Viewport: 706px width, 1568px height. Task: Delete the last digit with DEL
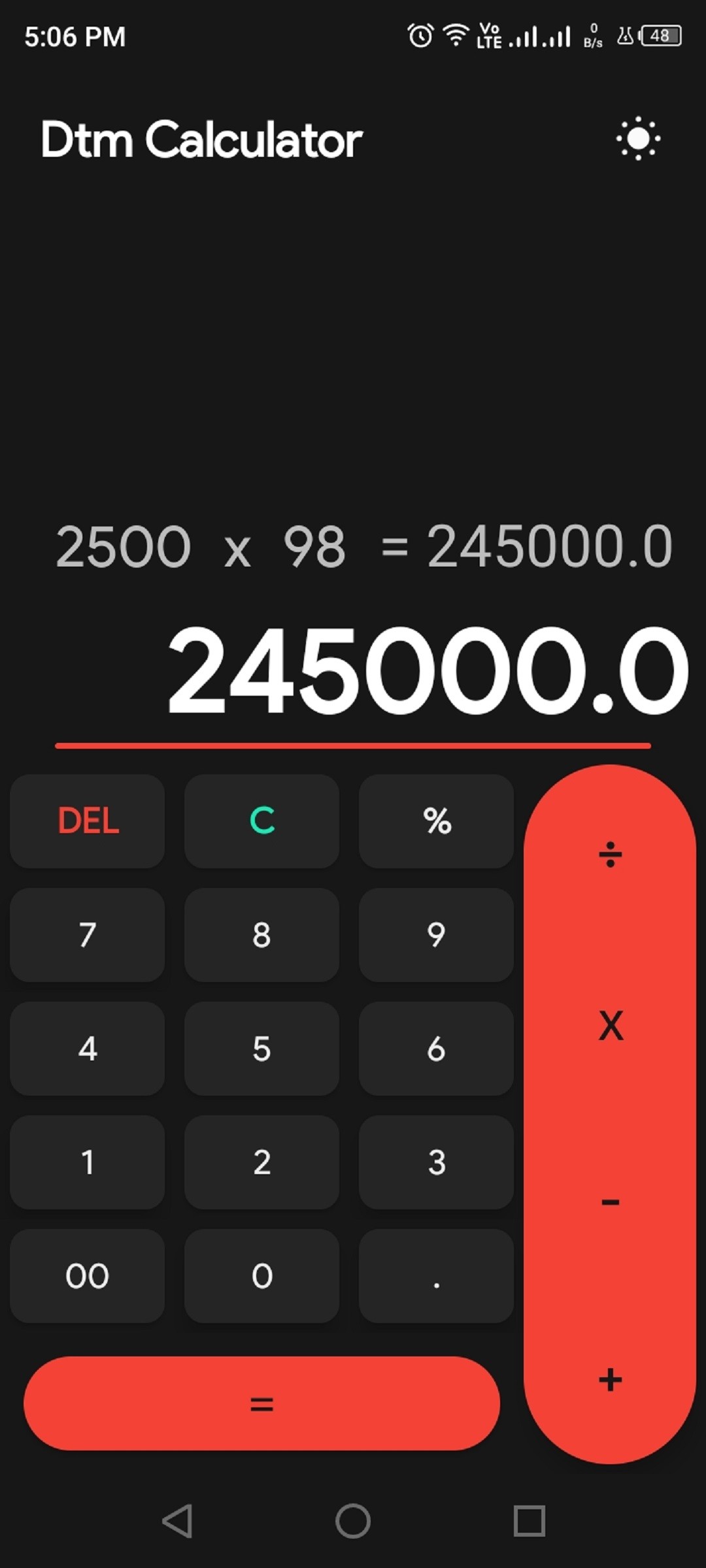point(88,821)
